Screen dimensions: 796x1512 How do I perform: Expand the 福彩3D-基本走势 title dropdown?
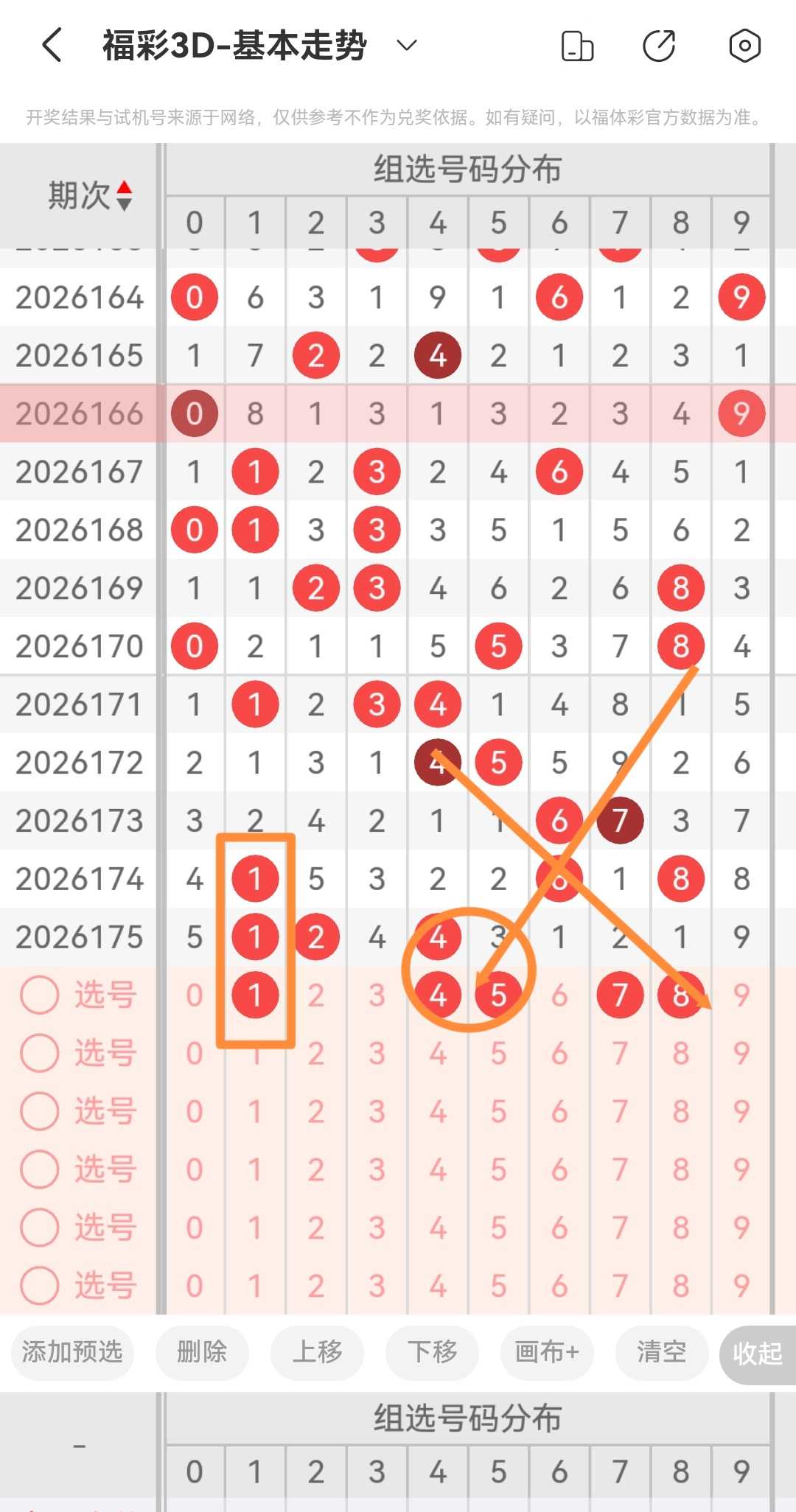tap(407, 46)
